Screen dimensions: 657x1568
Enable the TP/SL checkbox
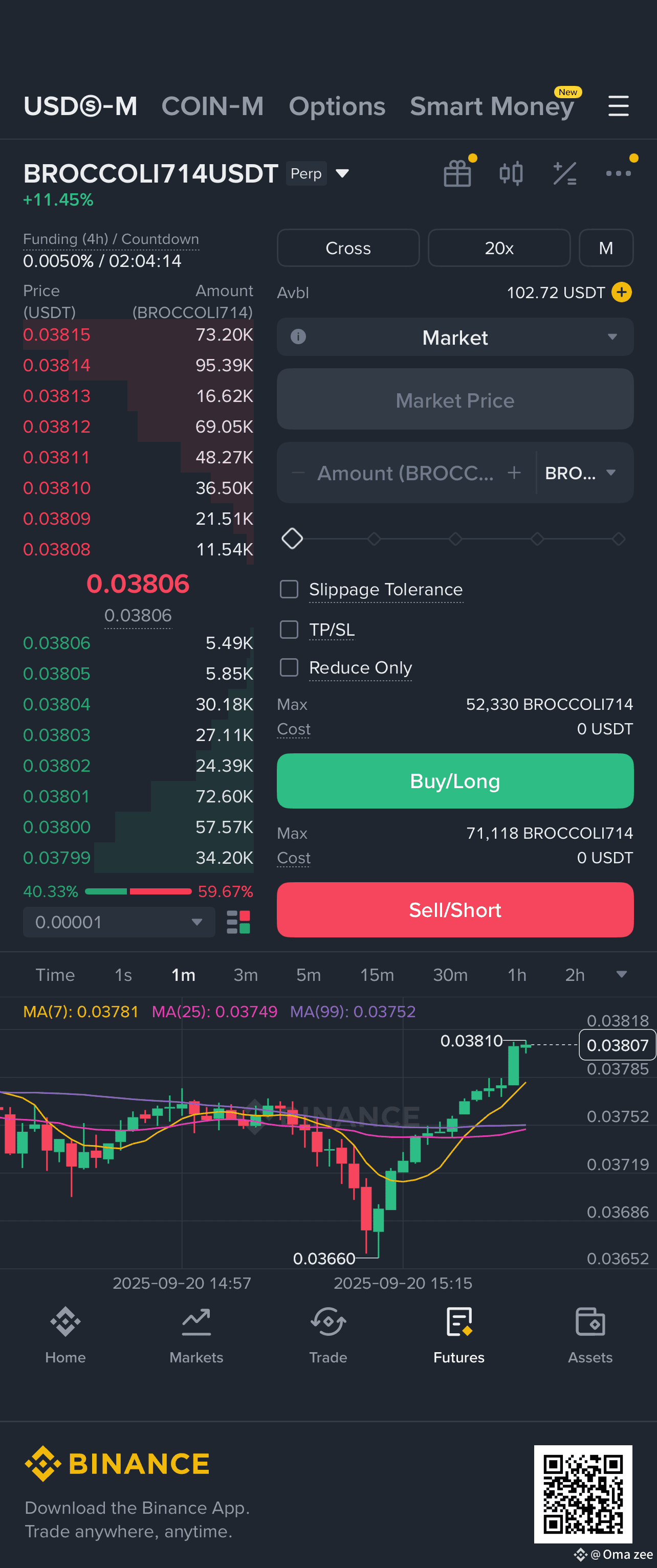[289, 630]
